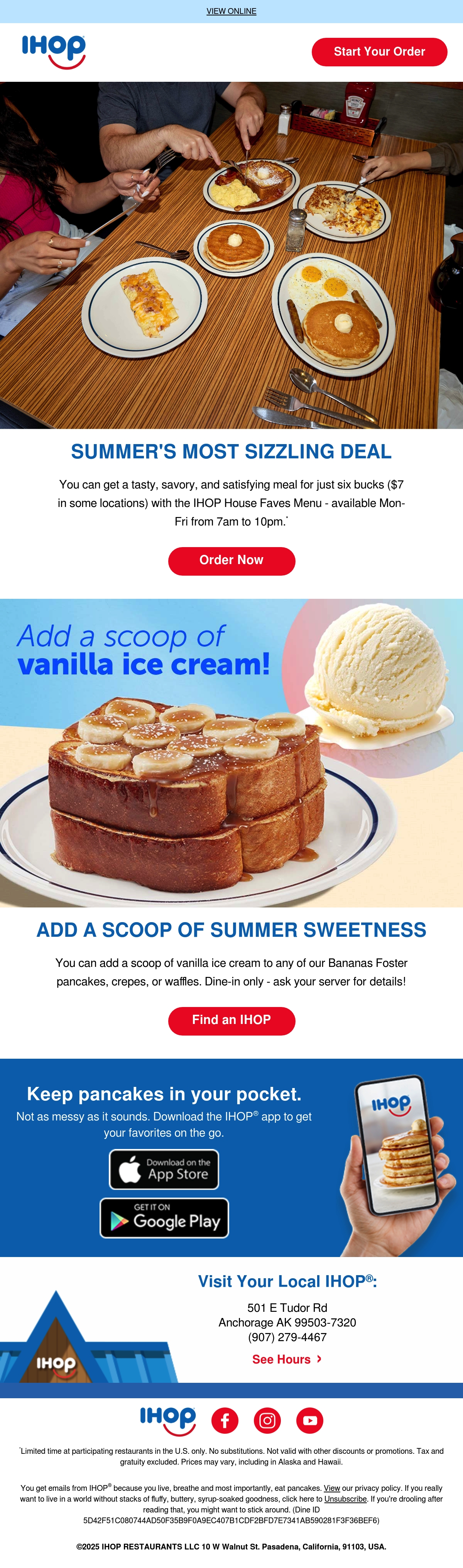
Task: Visit the IHOP Facebook page
Action: pos(225,1420)
